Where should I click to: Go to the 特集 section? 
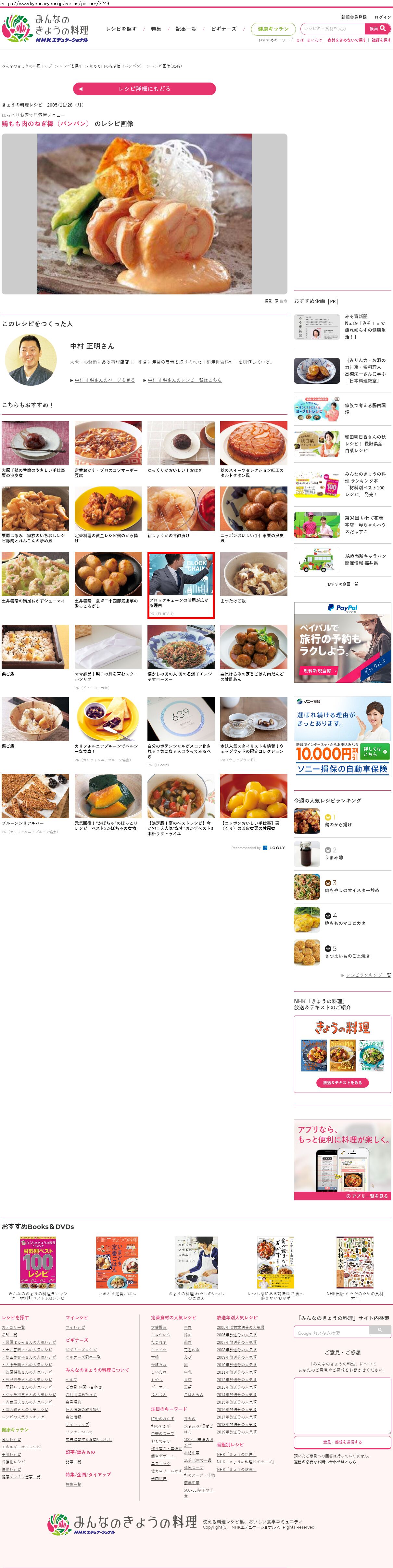coord(156,29)
